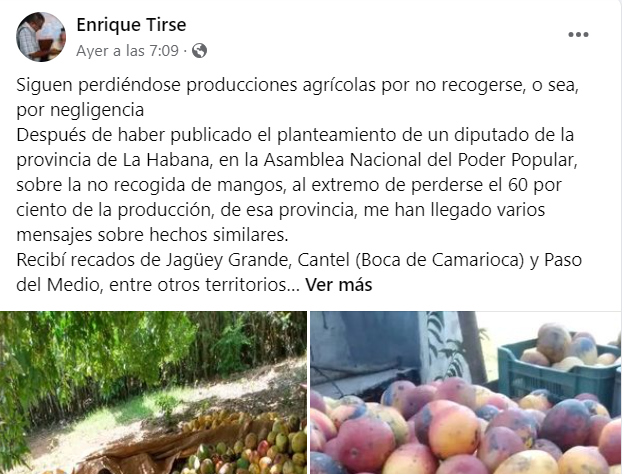Open the post timestamp Ayer a las 7:09

(127, 49)
